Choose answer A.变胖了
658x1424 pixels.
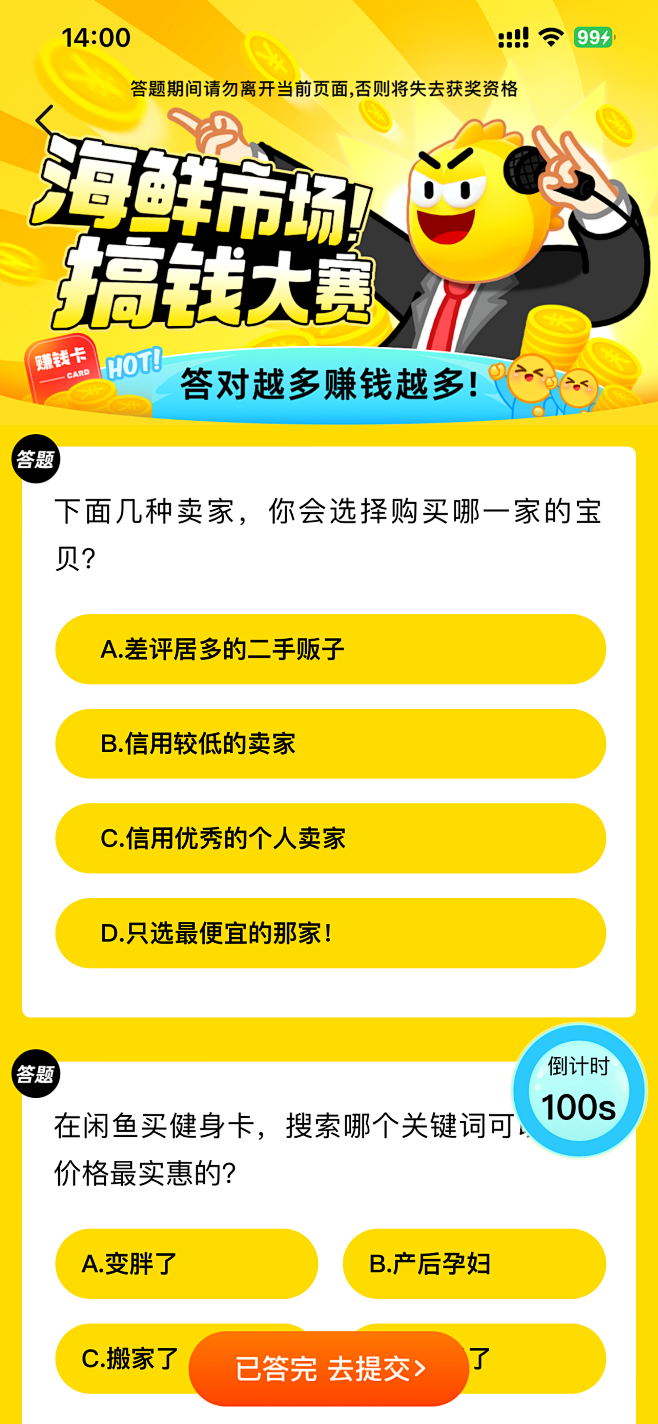(x=186, y=1264)
